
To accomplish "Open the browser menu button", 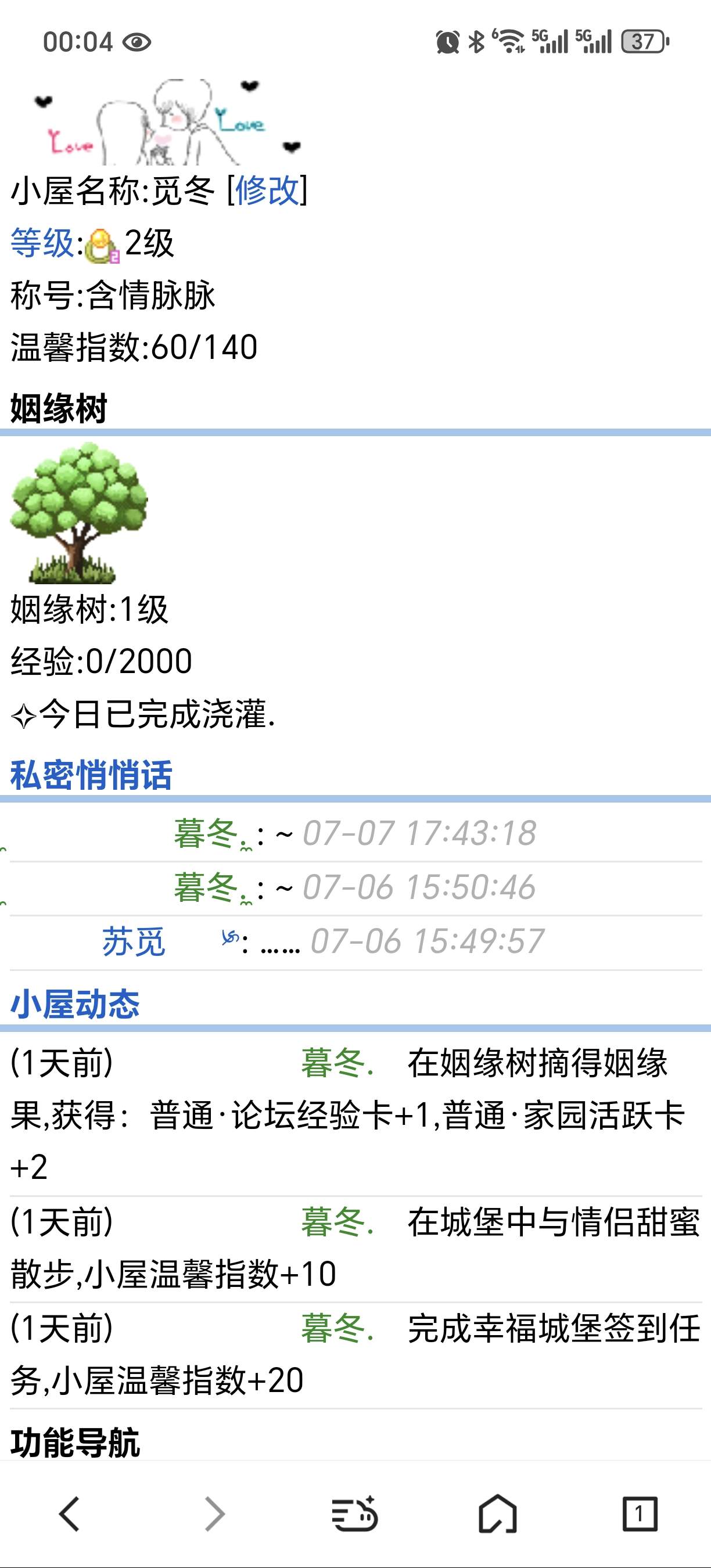I will pyautogui.click(x=355, y=1514).
